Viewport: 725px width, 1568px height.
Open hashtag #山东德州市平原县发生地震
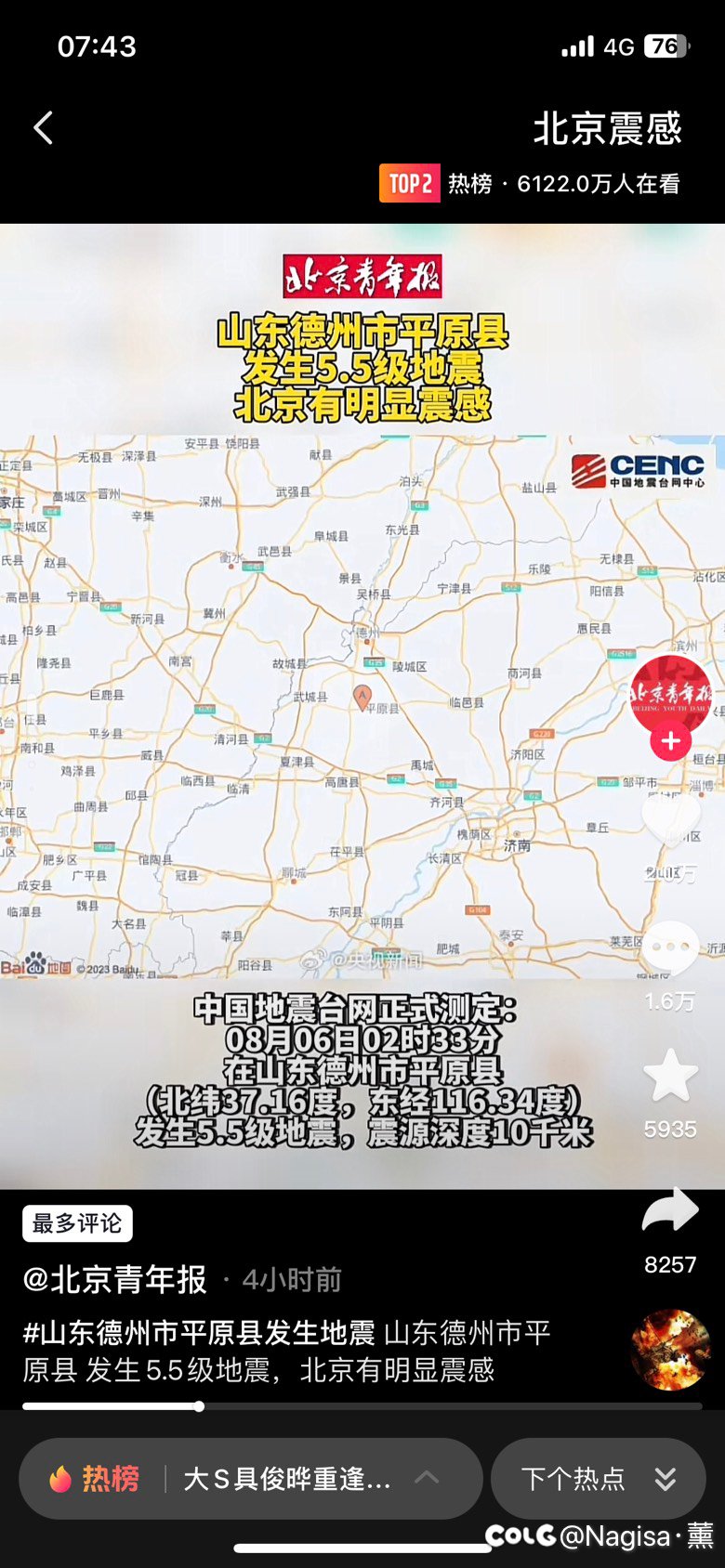(199, 1333)
